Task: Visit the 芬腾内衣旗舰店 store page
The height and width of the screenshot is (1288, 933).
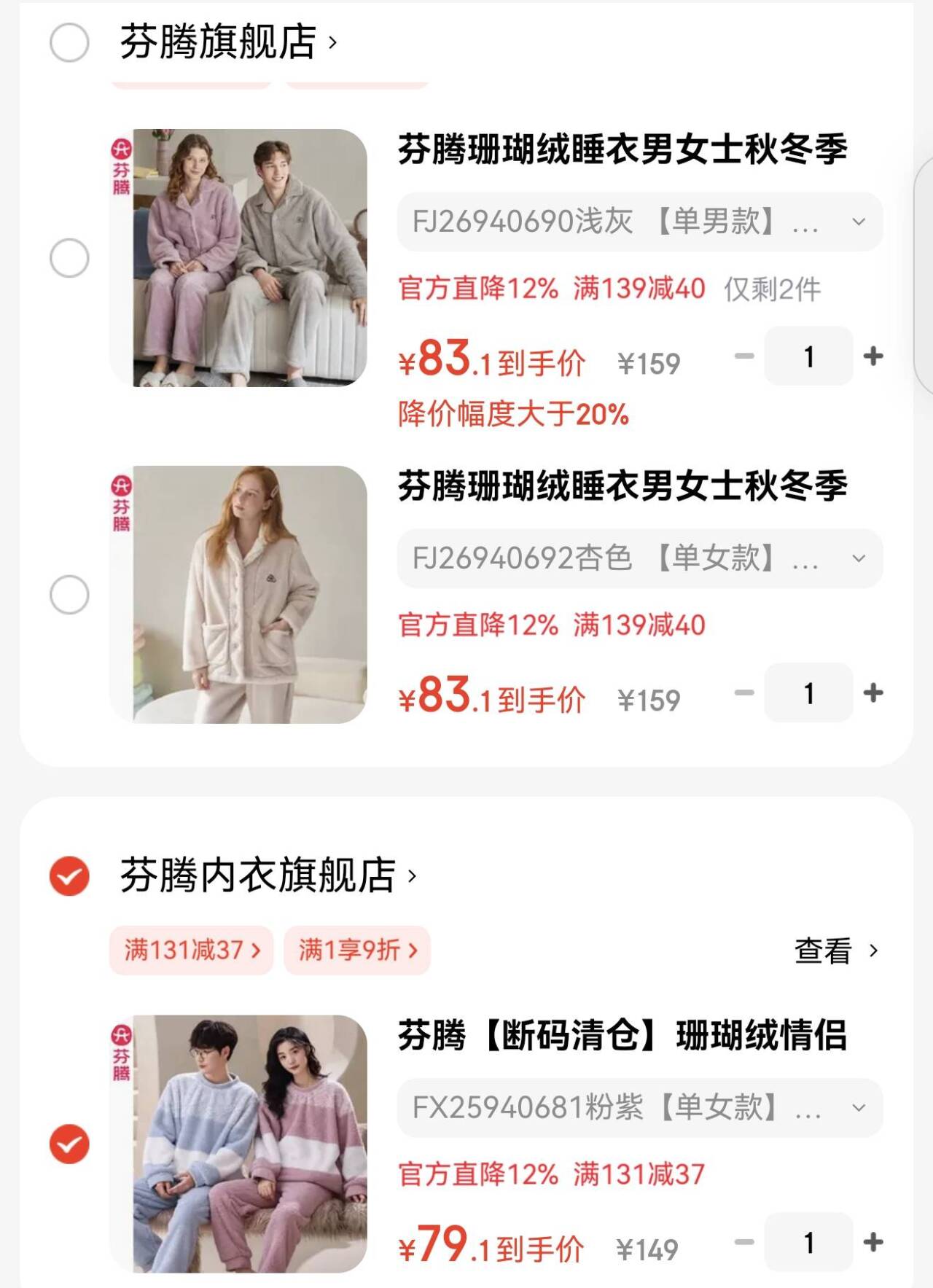Action: point(268,875)
